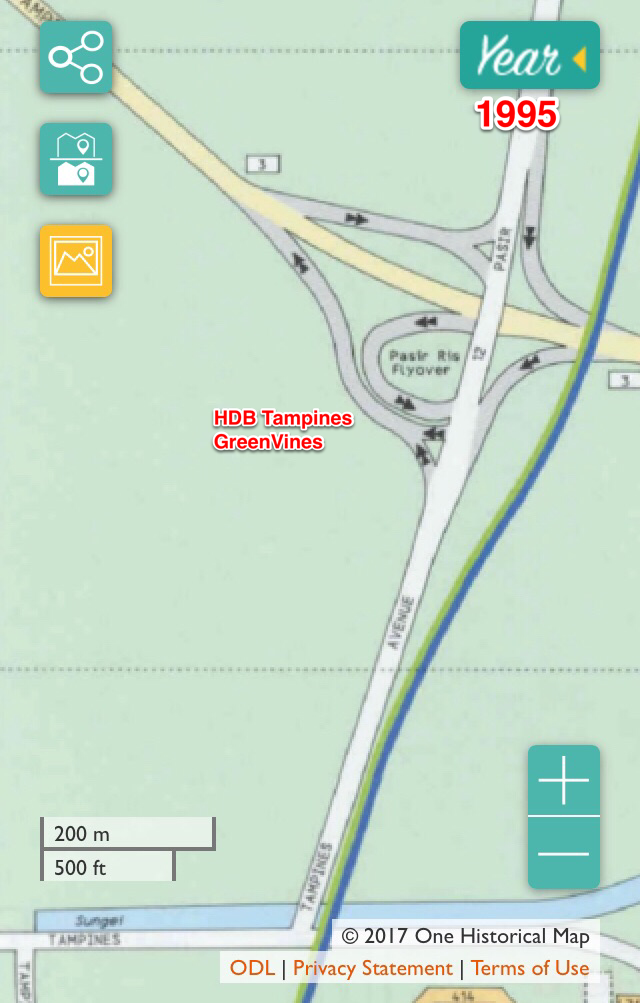This screenshot has height=1003, width=640.
Task: Open the ODL link
Action: pyautogui.click(x=252, y=968)
